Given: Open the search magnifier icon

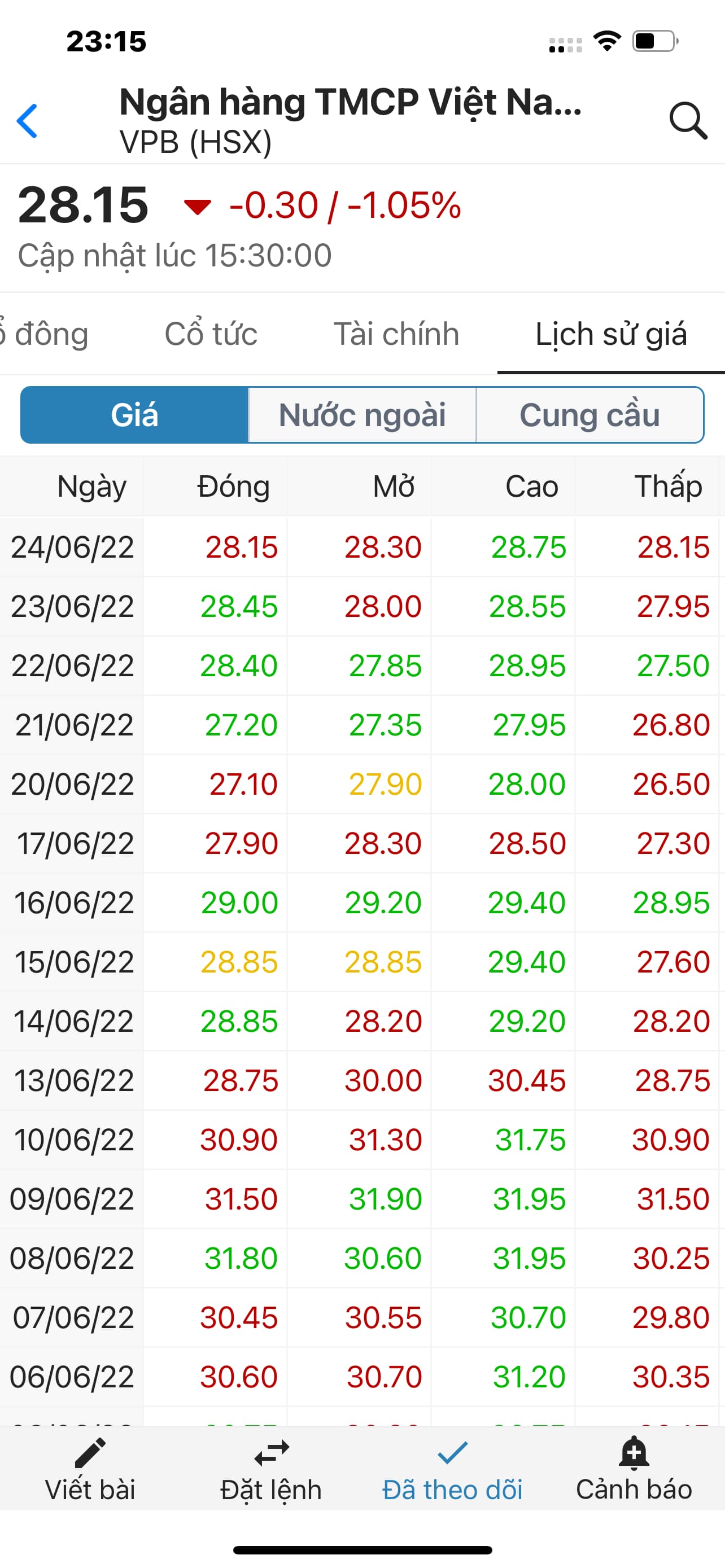Looking at the screenshot, I should point(688,121).
